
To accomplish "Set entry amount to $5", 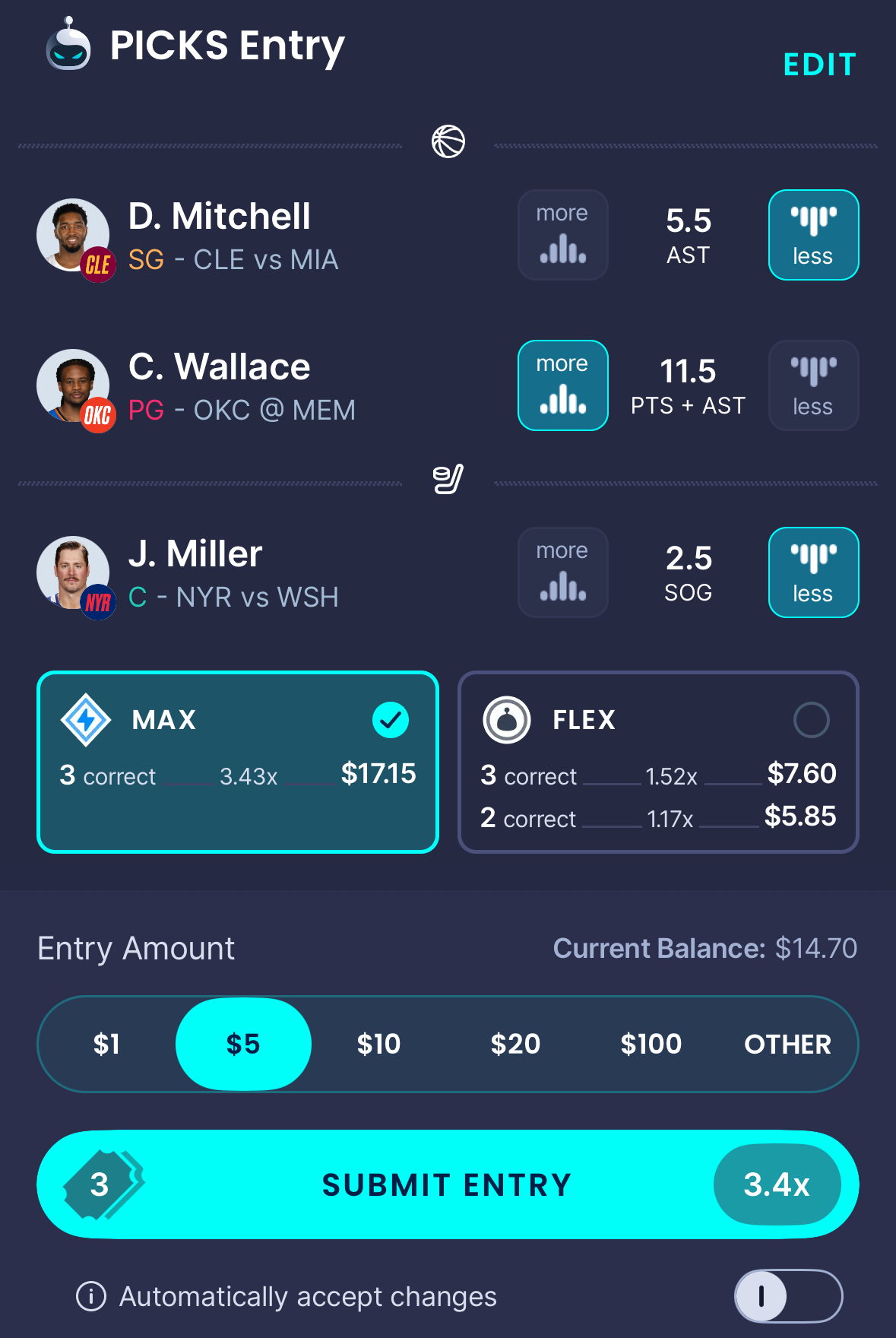I will tap(243, 1044).
